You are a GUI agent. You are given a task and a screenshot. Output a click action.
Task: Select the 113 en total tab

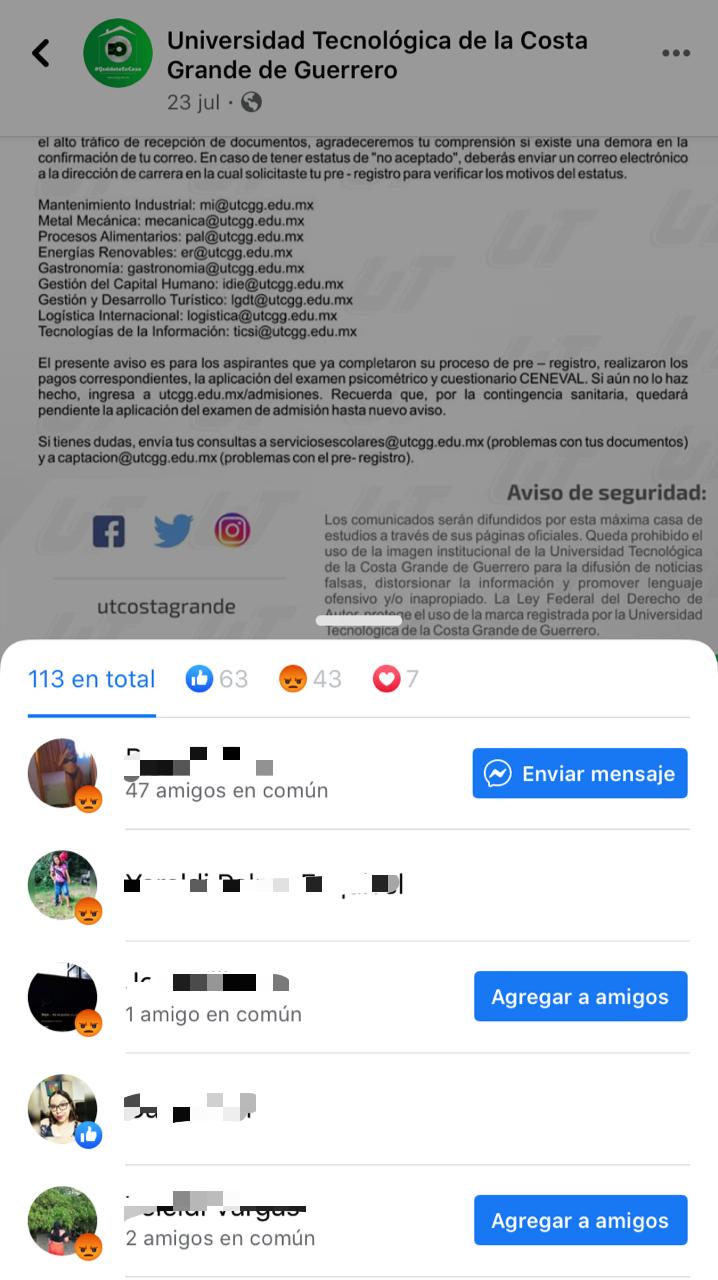pyautogui.click(x=92, y=680)
